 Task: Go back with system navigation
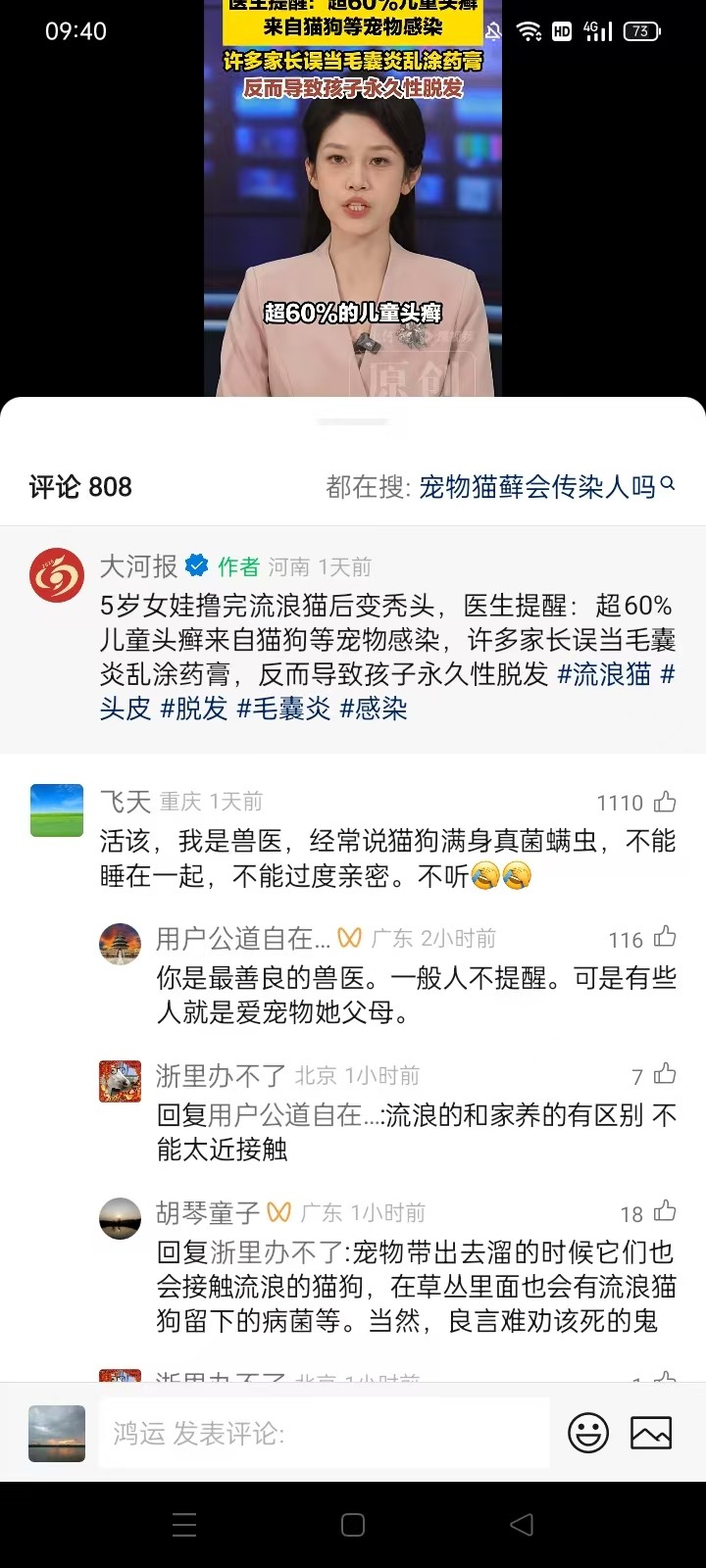(522, 1524)
